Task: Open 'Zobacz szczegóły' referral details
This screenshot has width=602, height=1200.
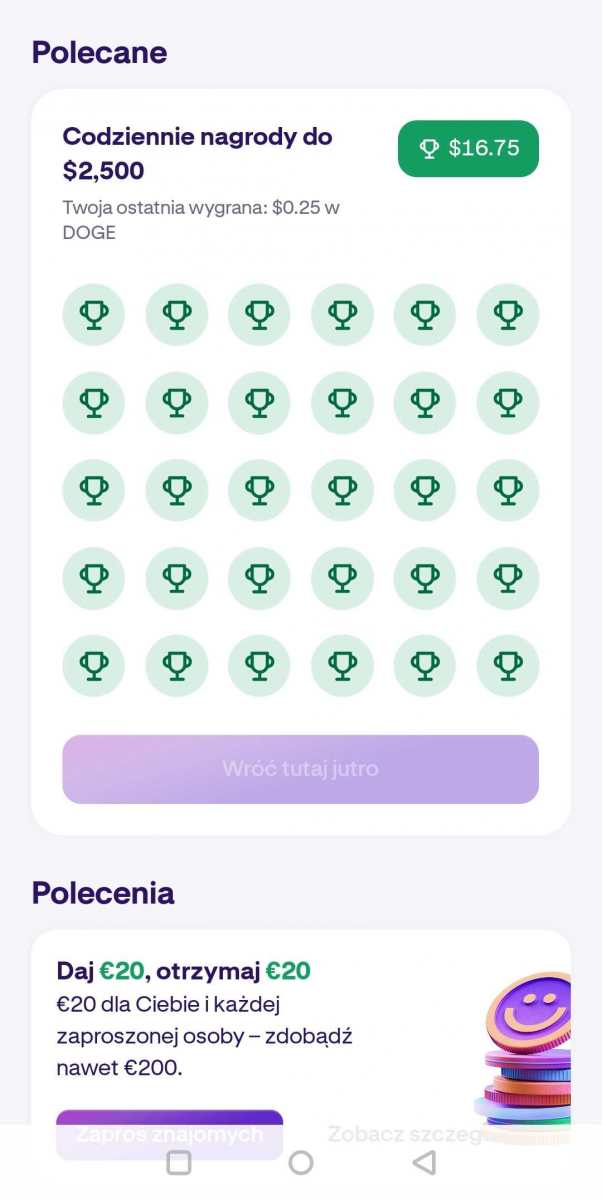Action: click(x=405, y=1134)
